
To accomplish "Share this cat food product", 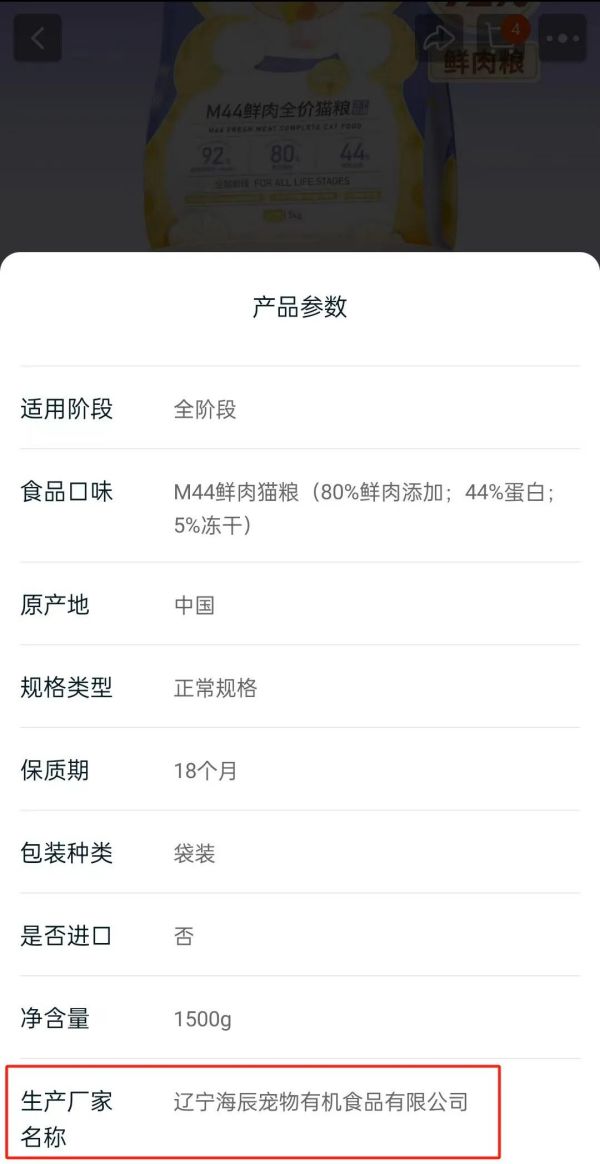I will (439, 39).
